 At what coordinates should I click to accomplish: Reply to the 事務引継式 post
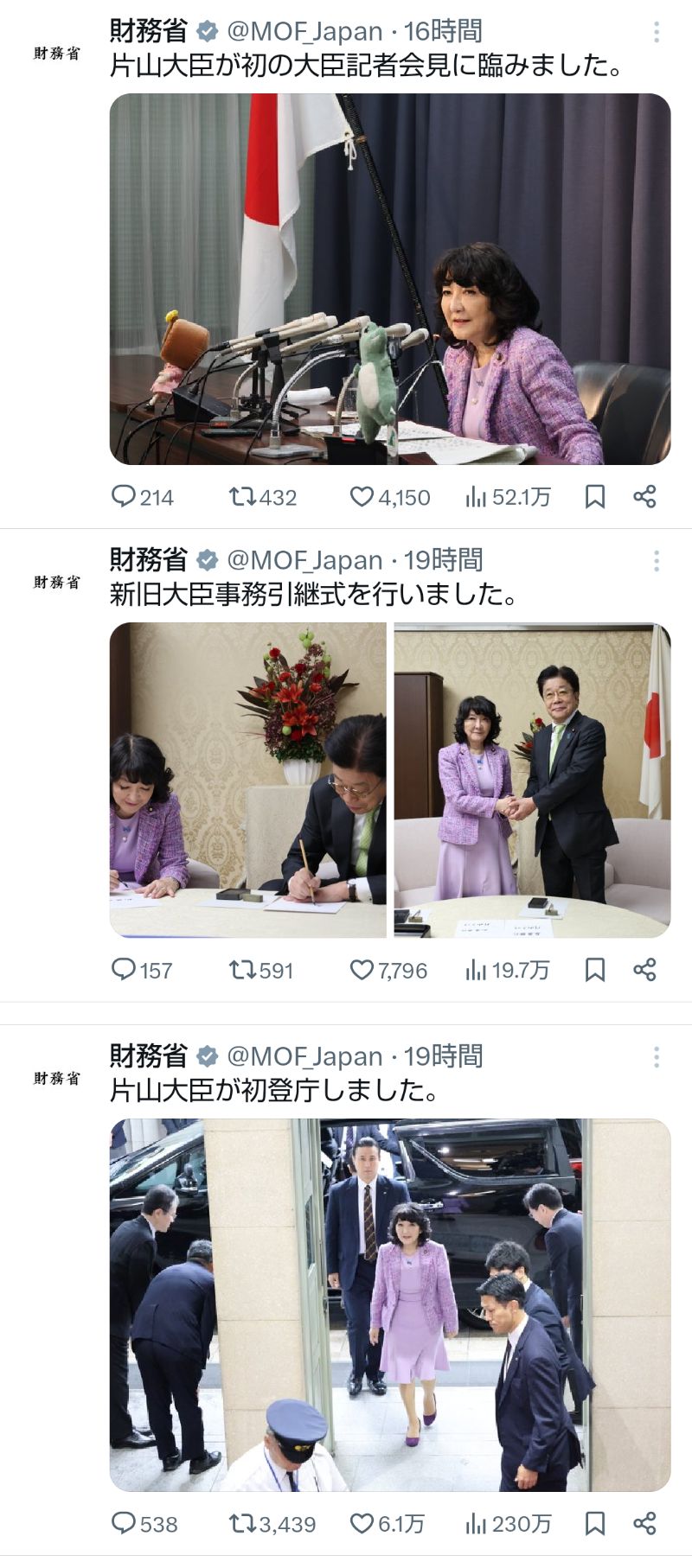point(125,969)
